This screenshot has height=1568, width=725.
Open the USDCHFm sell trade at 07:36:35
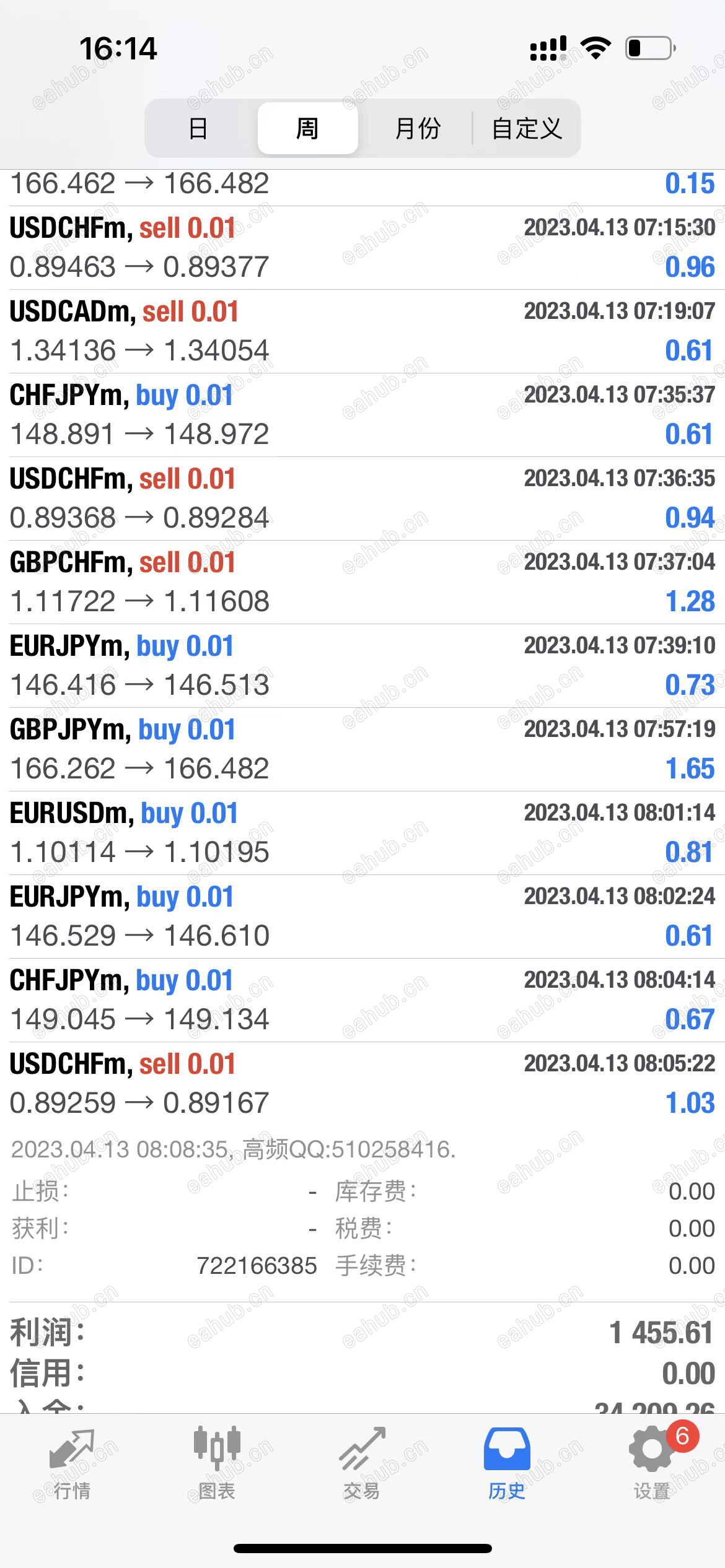coord(362,499)
